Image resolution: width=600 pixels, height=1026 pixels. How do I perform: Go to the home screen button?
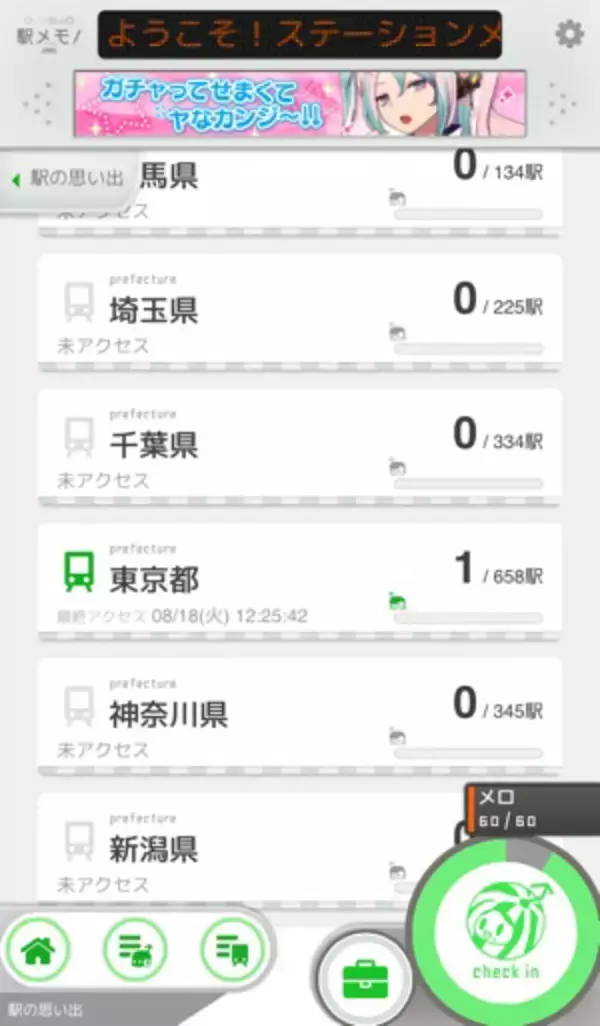37,950
